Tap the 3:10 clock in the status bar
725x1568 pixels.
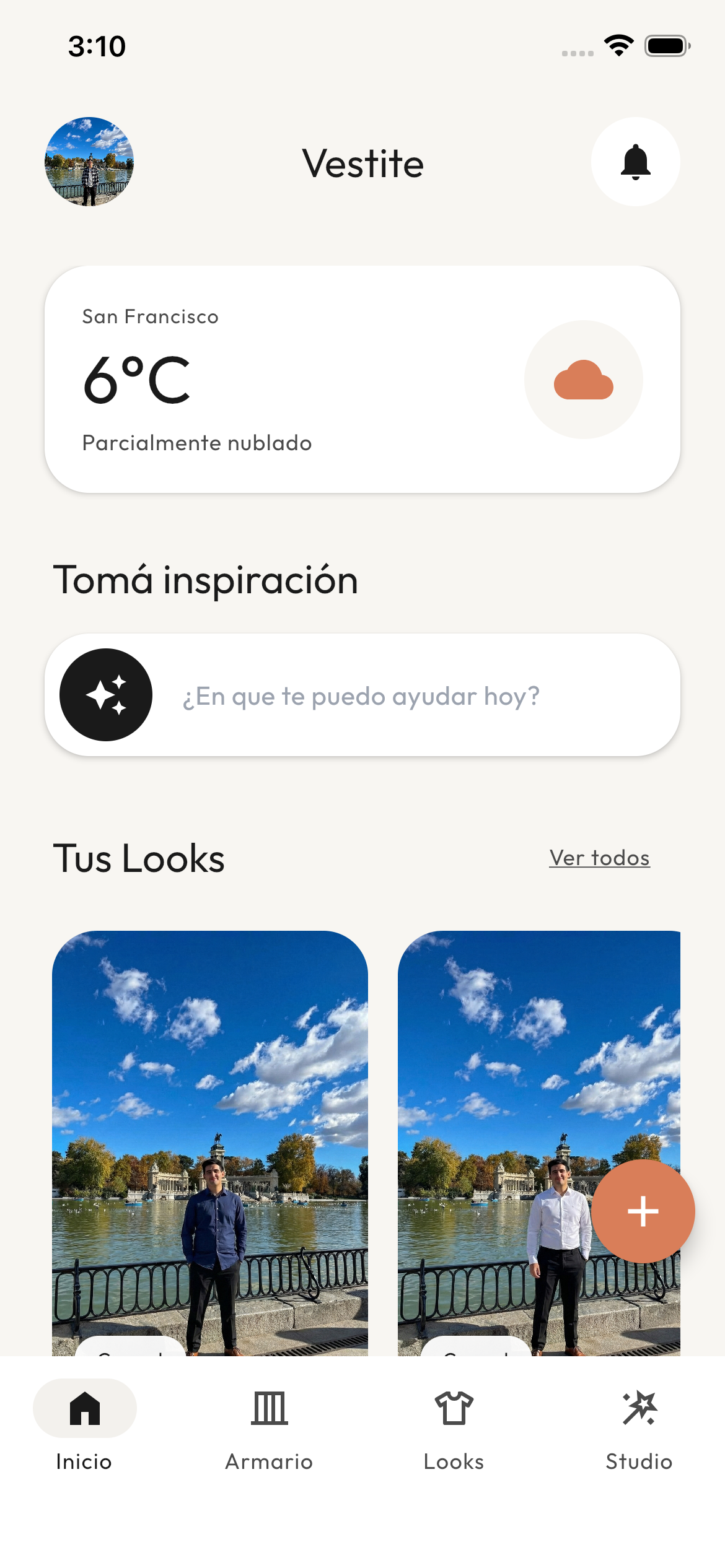click(97, 45)
